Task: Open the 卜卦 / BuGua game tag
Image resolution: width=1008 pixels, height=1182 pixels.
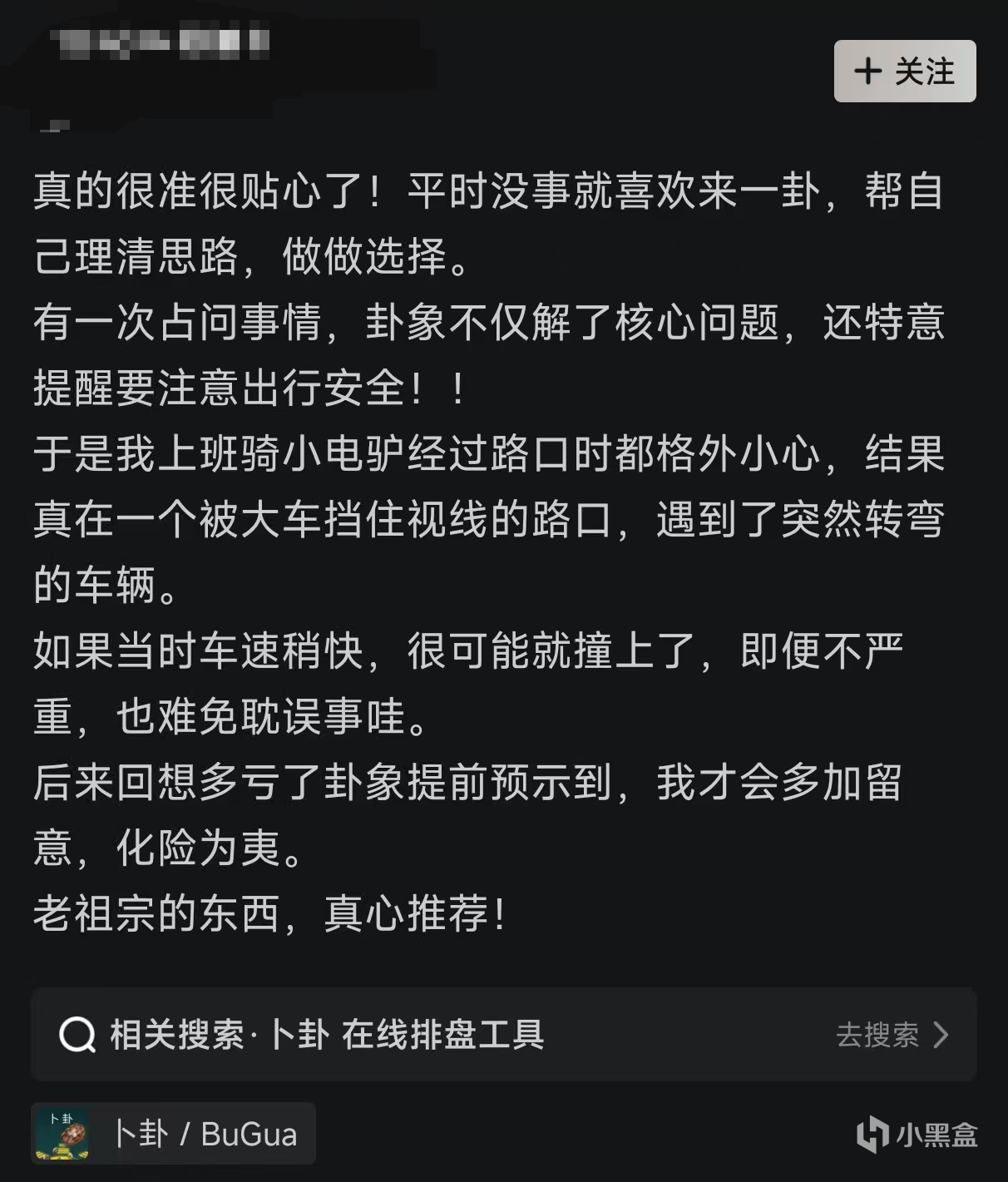Action: pyautogui.click(x=174, y=1134)
